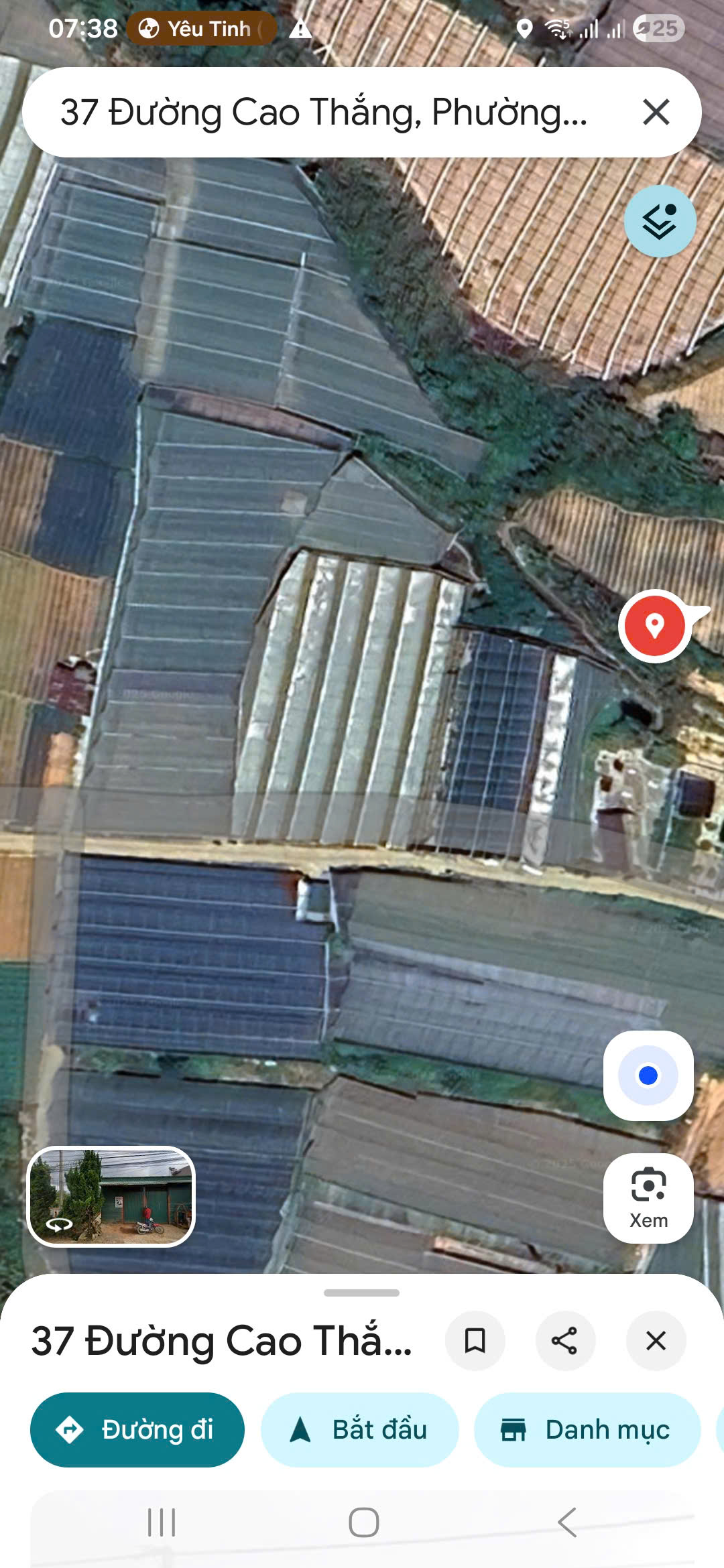The width and height of the screenshot is (724, 1568).
Task: Share this address
Action: pyautogui.click(x=564, y=1341)
